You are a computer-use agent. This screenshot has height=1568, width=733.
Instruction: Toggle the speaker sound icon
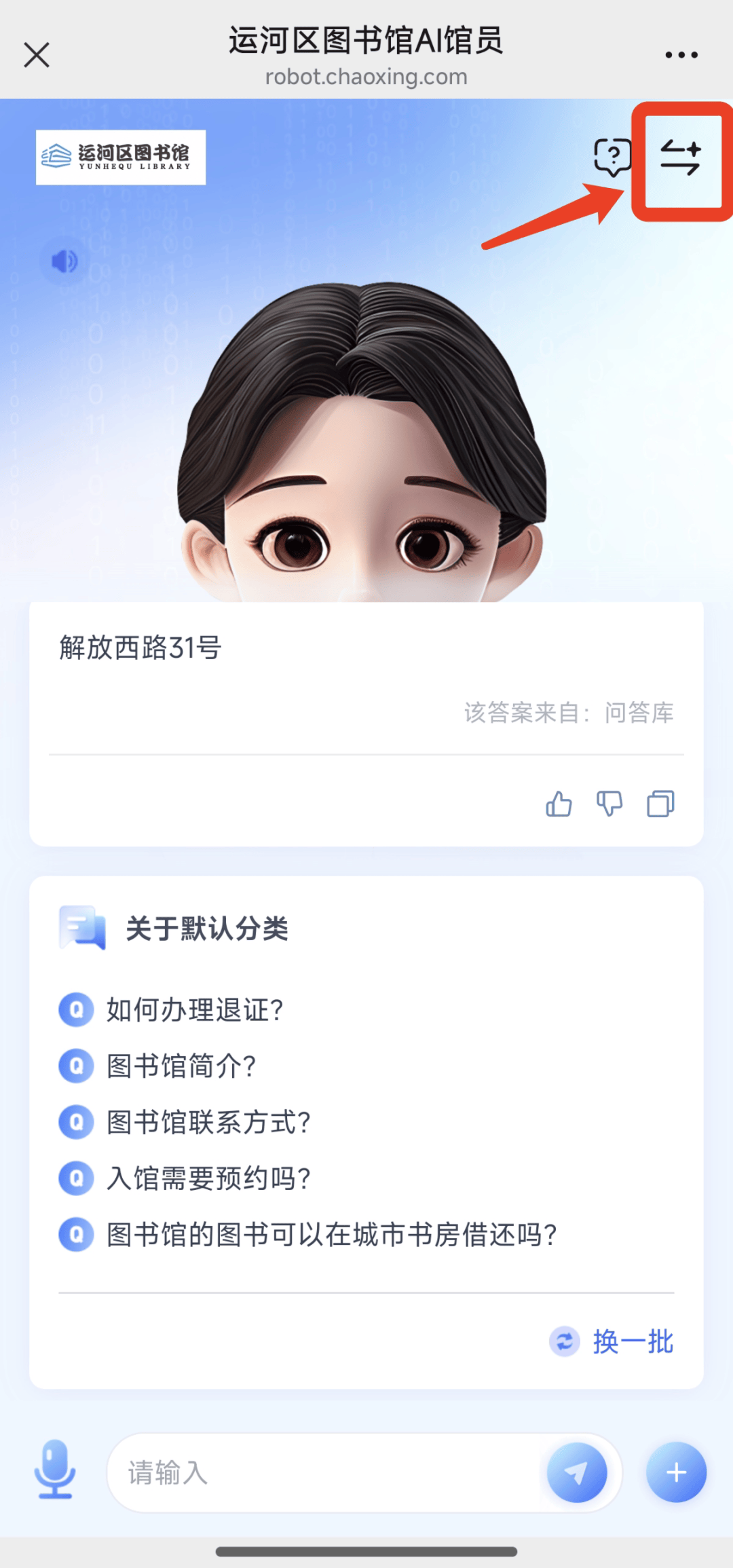click(x=64, y=261)
